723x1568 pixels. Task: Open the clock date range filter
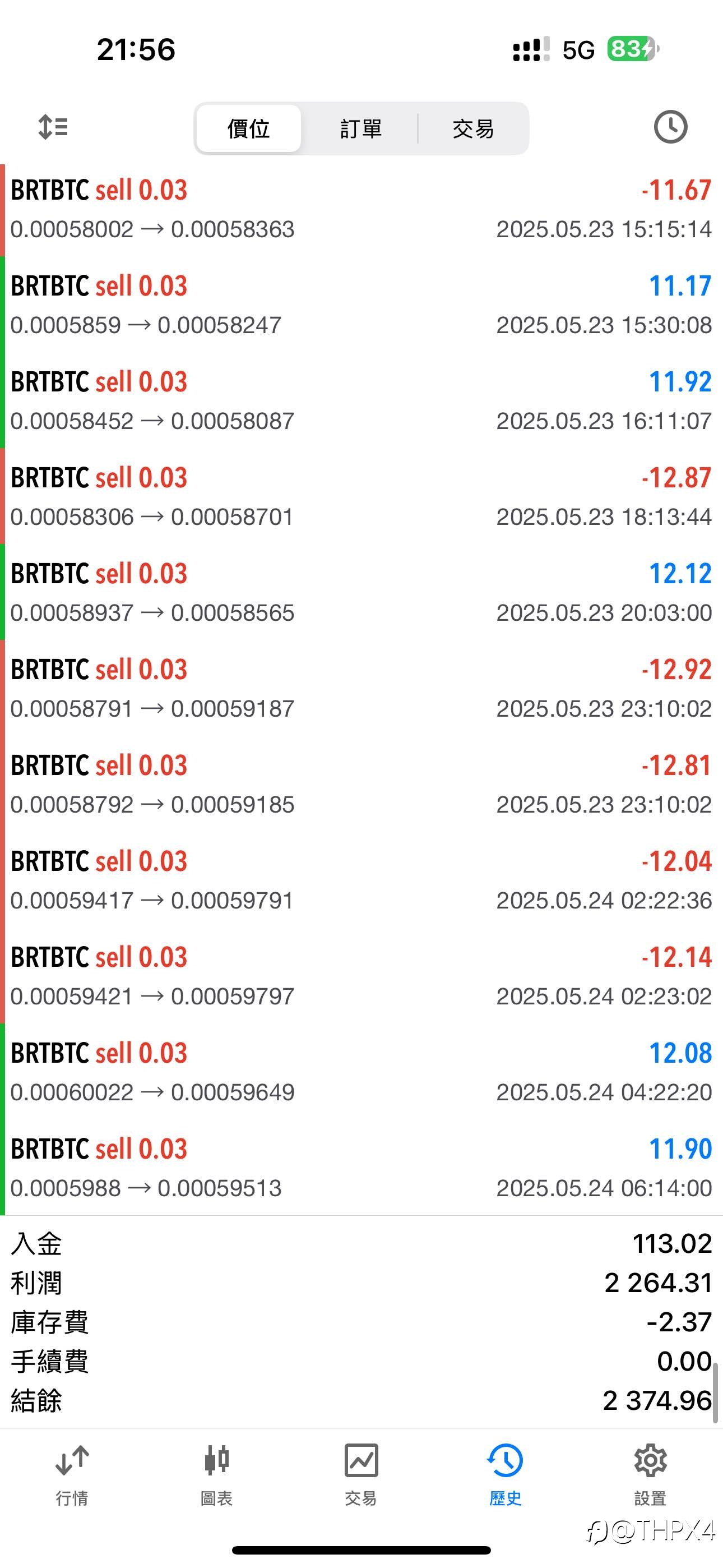click(670, 127)
